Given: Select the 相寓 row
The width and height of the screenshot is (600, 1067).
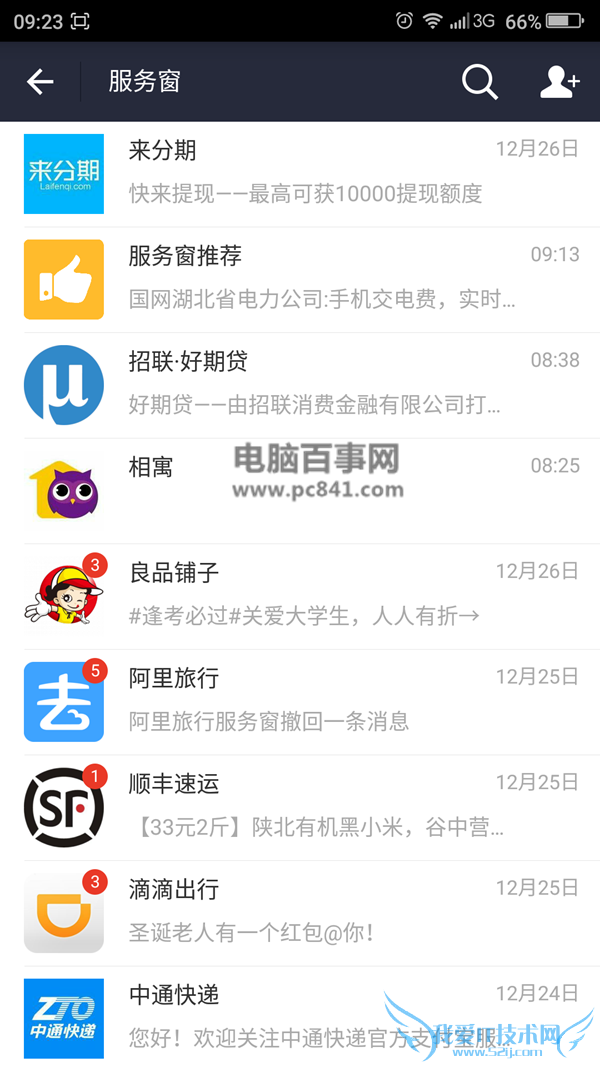Looking at the screenshot, I should point(300,490).
